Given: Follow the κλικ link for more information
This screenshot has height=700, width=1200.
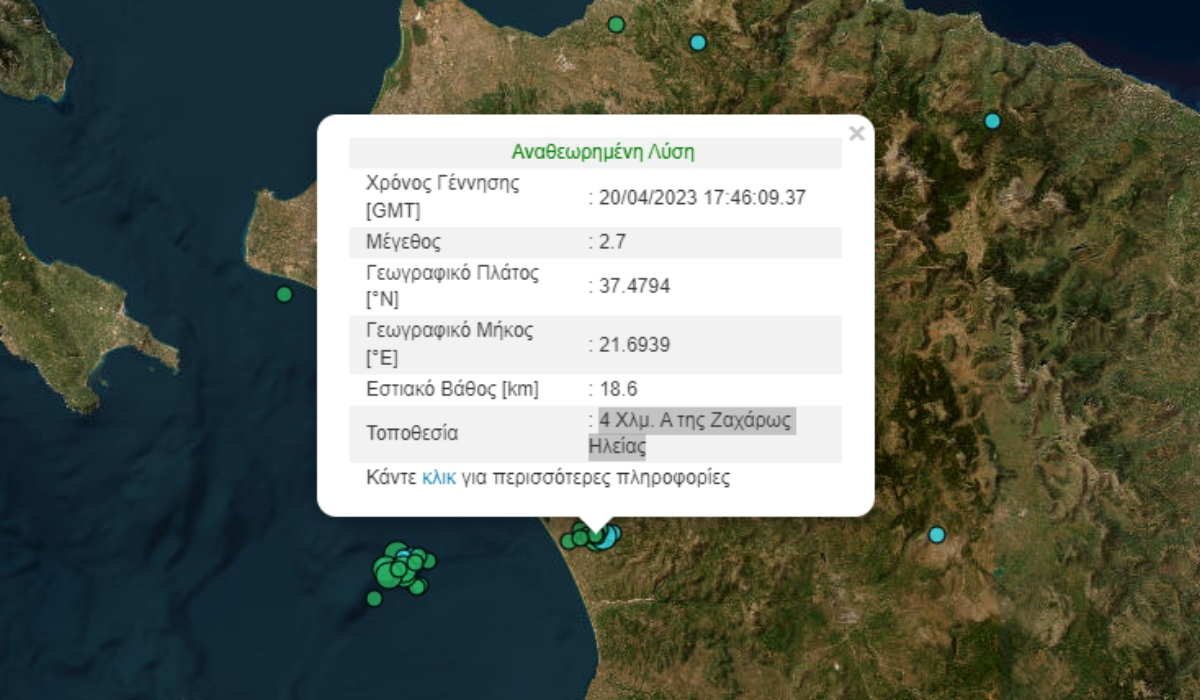Looking at the screenshot, I should pos(439,478).
